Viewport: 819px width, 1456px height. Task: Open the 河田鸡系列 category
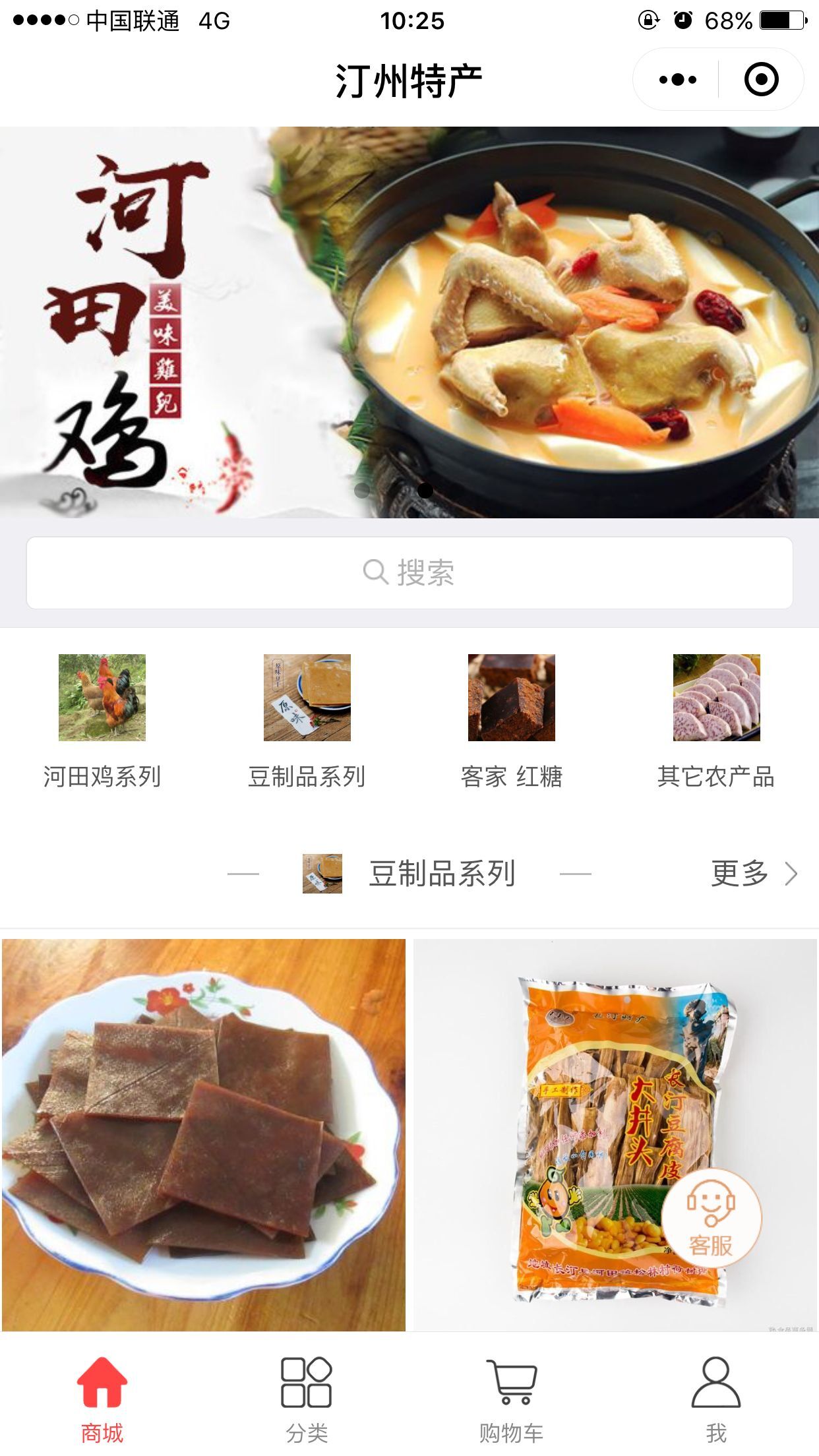click(102, 721)
